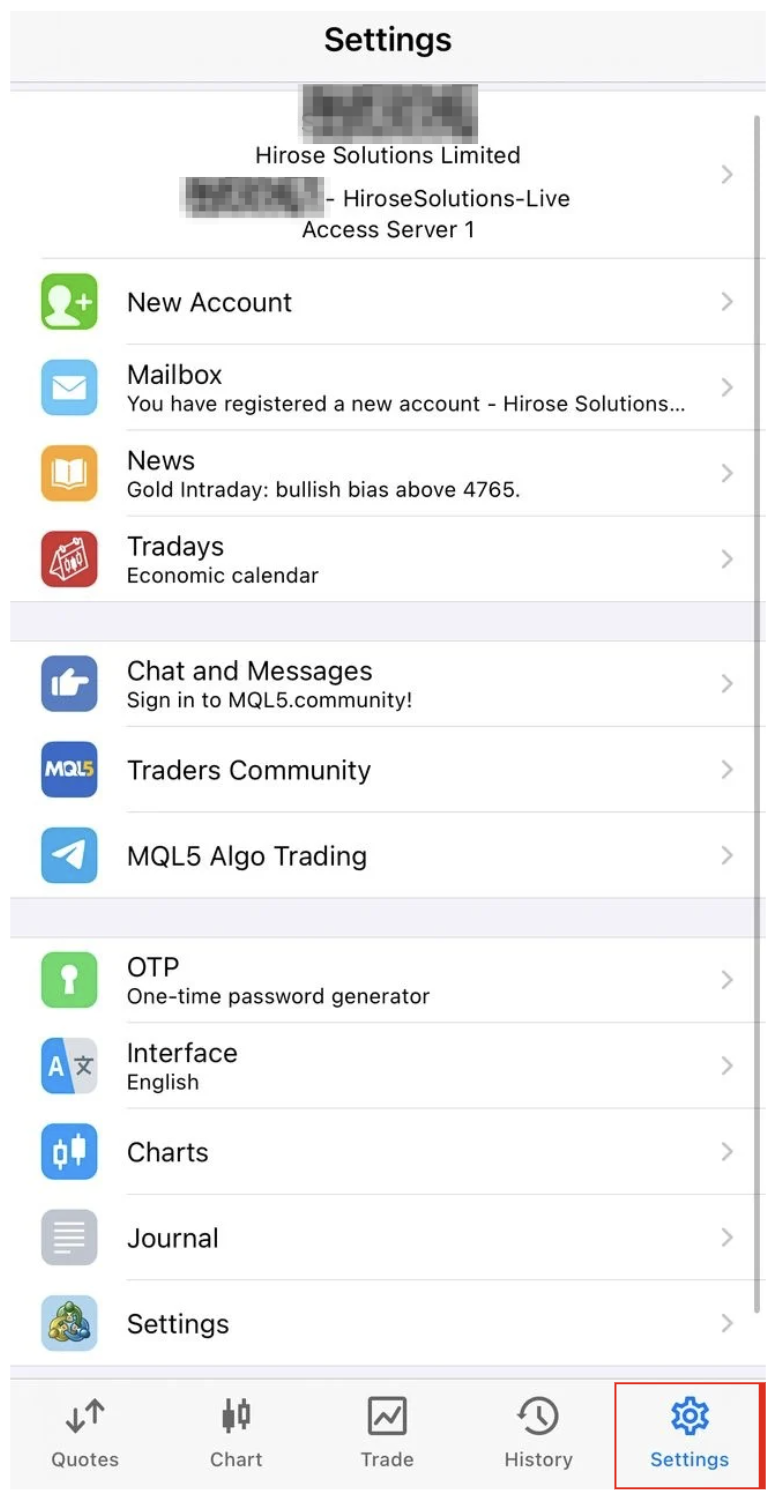Open Interface language settings
The height and width of the screenshot is (1500, 776).
click(x=388, y=1066)
